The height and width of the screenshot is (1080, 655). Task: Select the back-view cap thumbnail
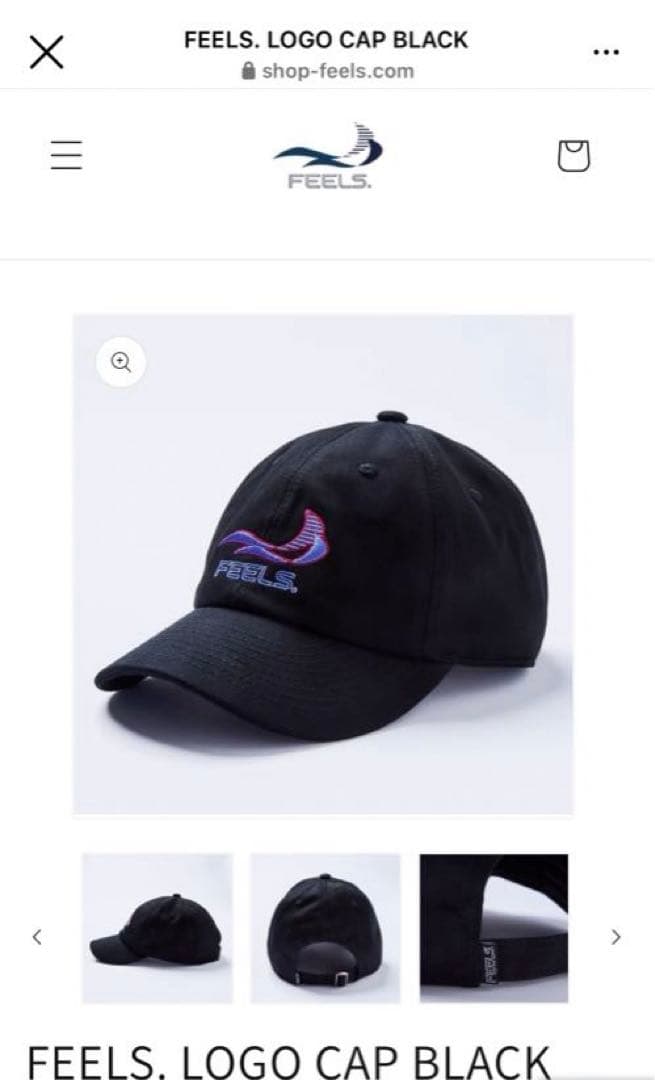tap(325, 928)
